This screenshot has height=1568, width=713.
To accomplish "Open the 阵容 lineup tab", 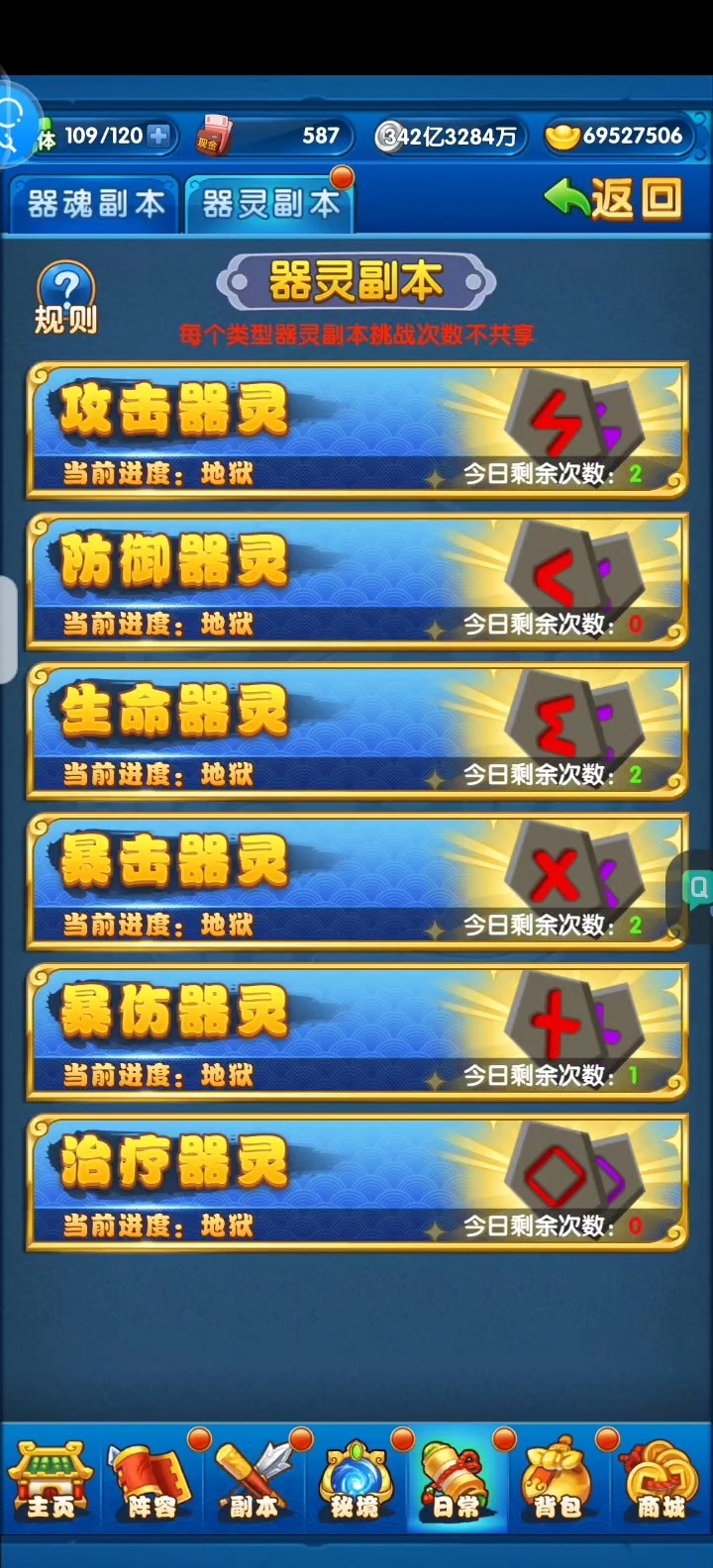I will click(153, 1482).
